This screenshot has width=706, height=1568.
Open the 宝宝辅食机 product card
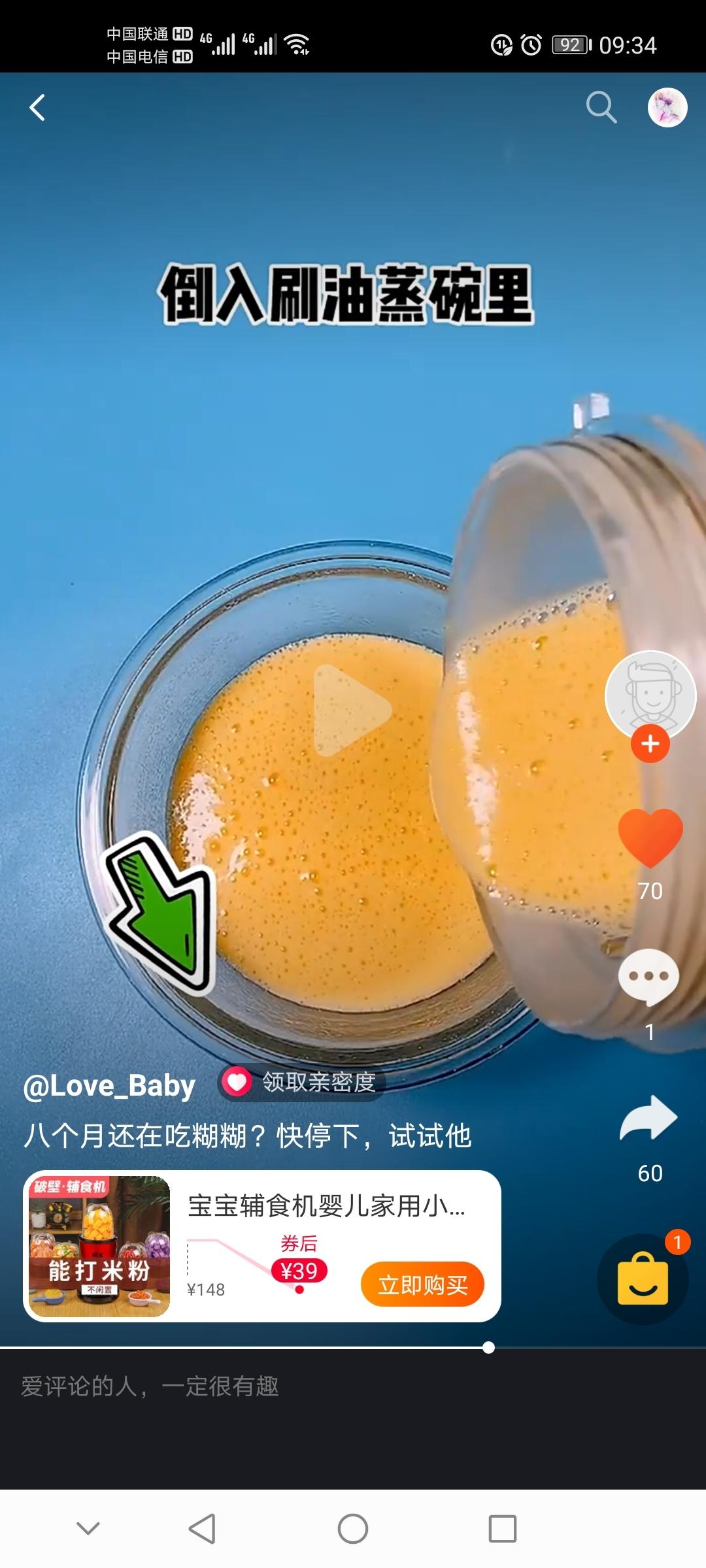tap(261, 1247)
